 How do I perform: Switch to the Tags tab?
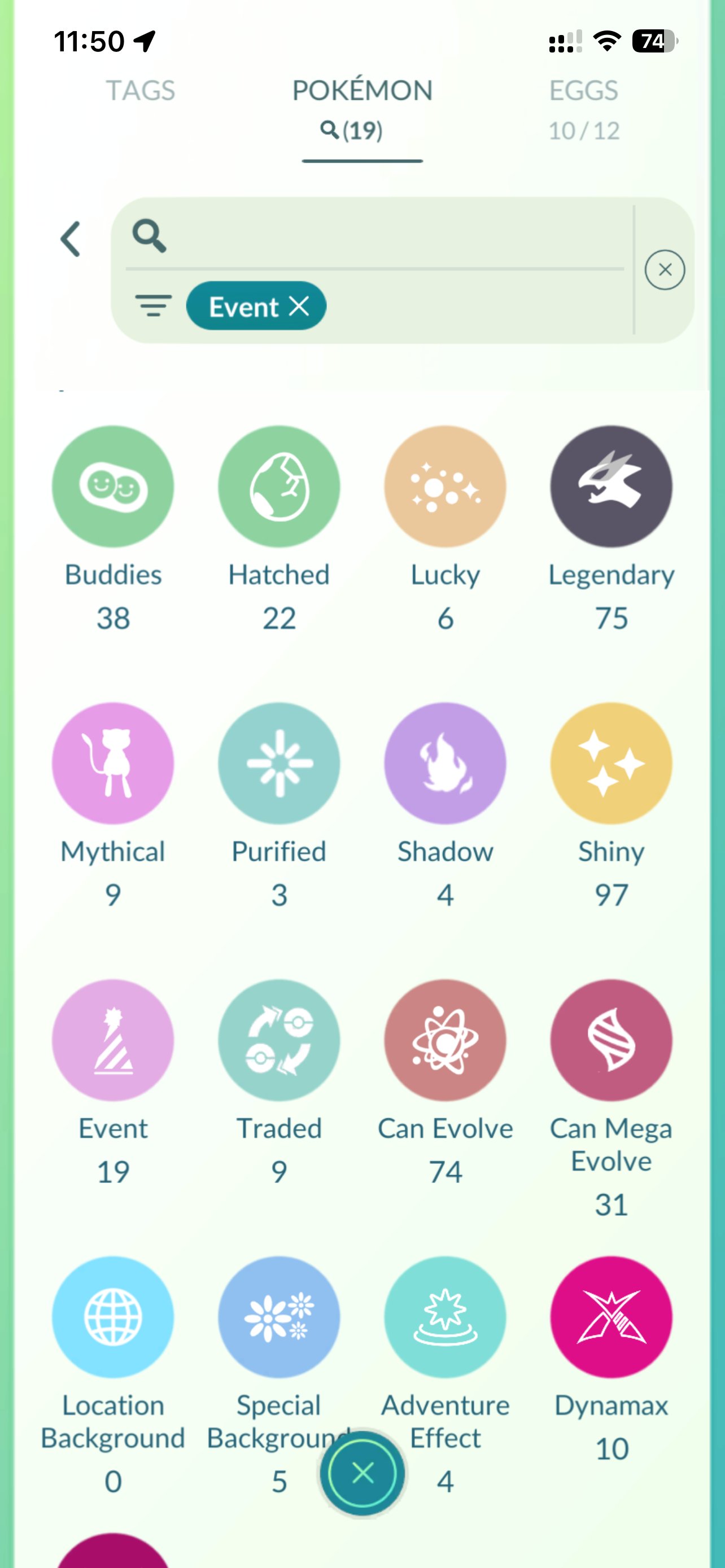(141, 91)
